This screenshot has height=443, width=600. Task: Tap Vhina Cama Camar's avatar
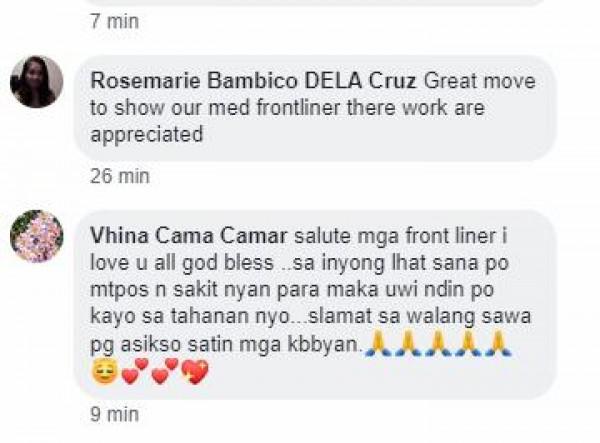pos(37,237)
